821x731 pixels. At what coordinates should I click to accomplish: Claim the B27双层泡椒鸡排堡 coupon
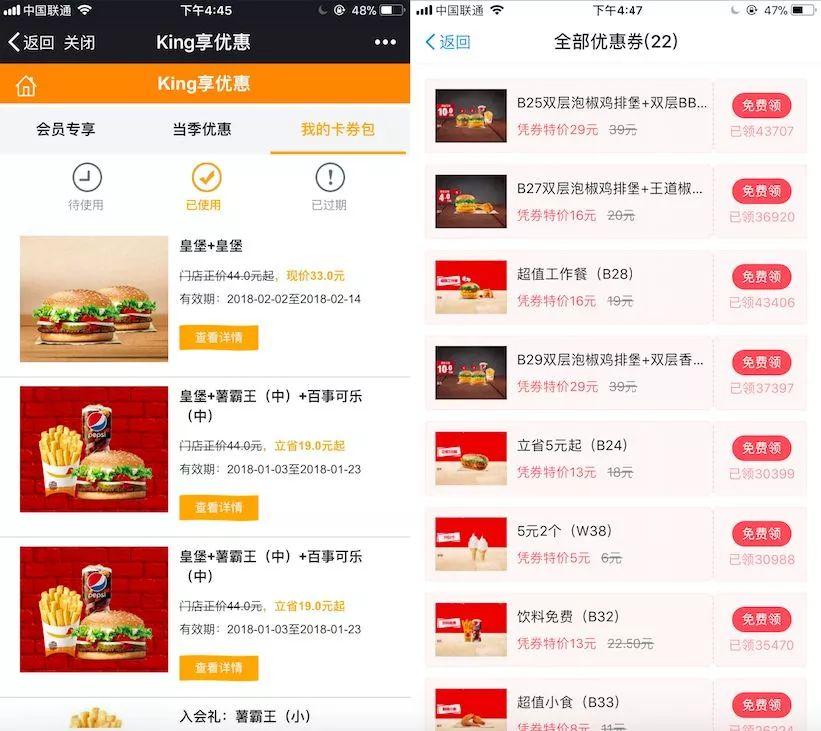[x=761, y=190]
